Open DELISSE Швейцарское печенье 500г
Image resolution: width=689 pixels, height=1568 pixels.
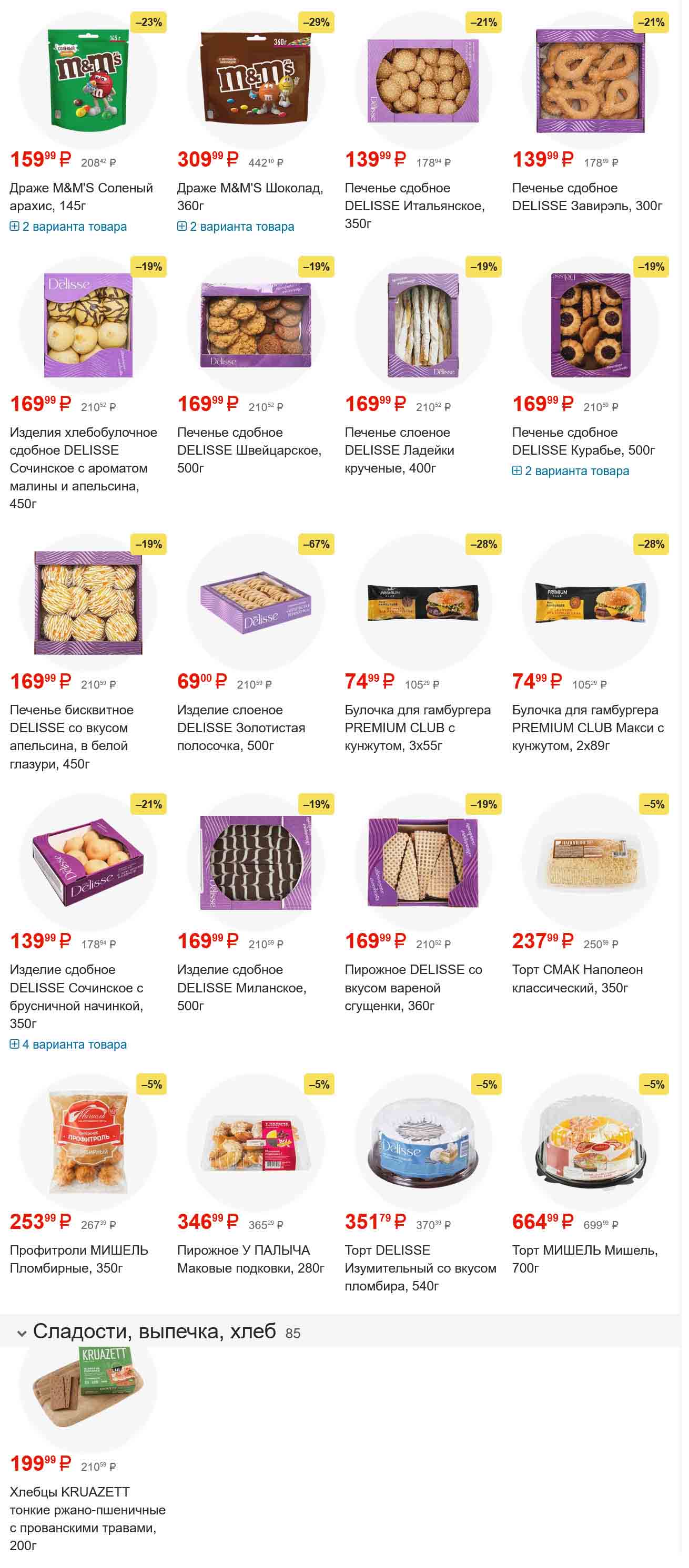pos(249,450)
